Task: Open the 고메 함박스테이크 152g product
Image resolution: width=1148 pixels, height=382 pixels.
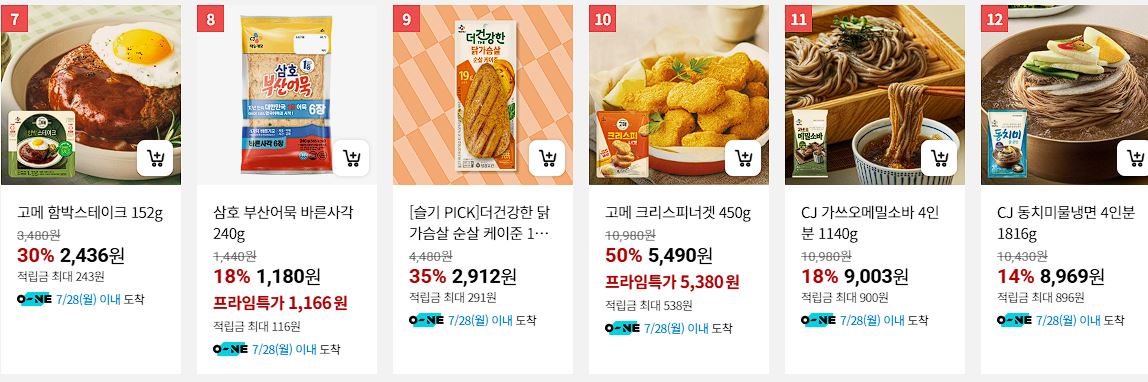Action: [90, 214]
